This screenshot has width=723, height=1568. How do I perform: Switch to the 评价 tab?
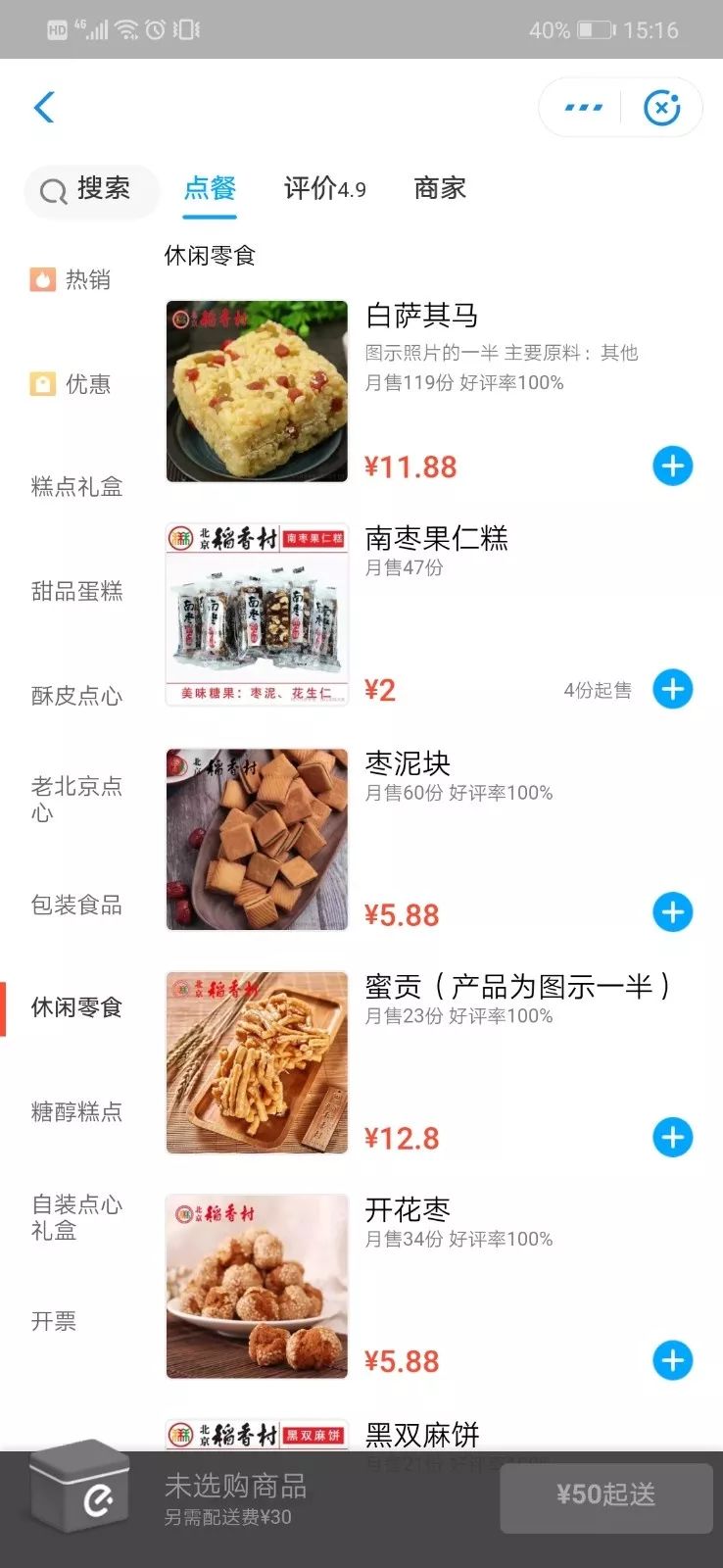[x=324, y=188]
